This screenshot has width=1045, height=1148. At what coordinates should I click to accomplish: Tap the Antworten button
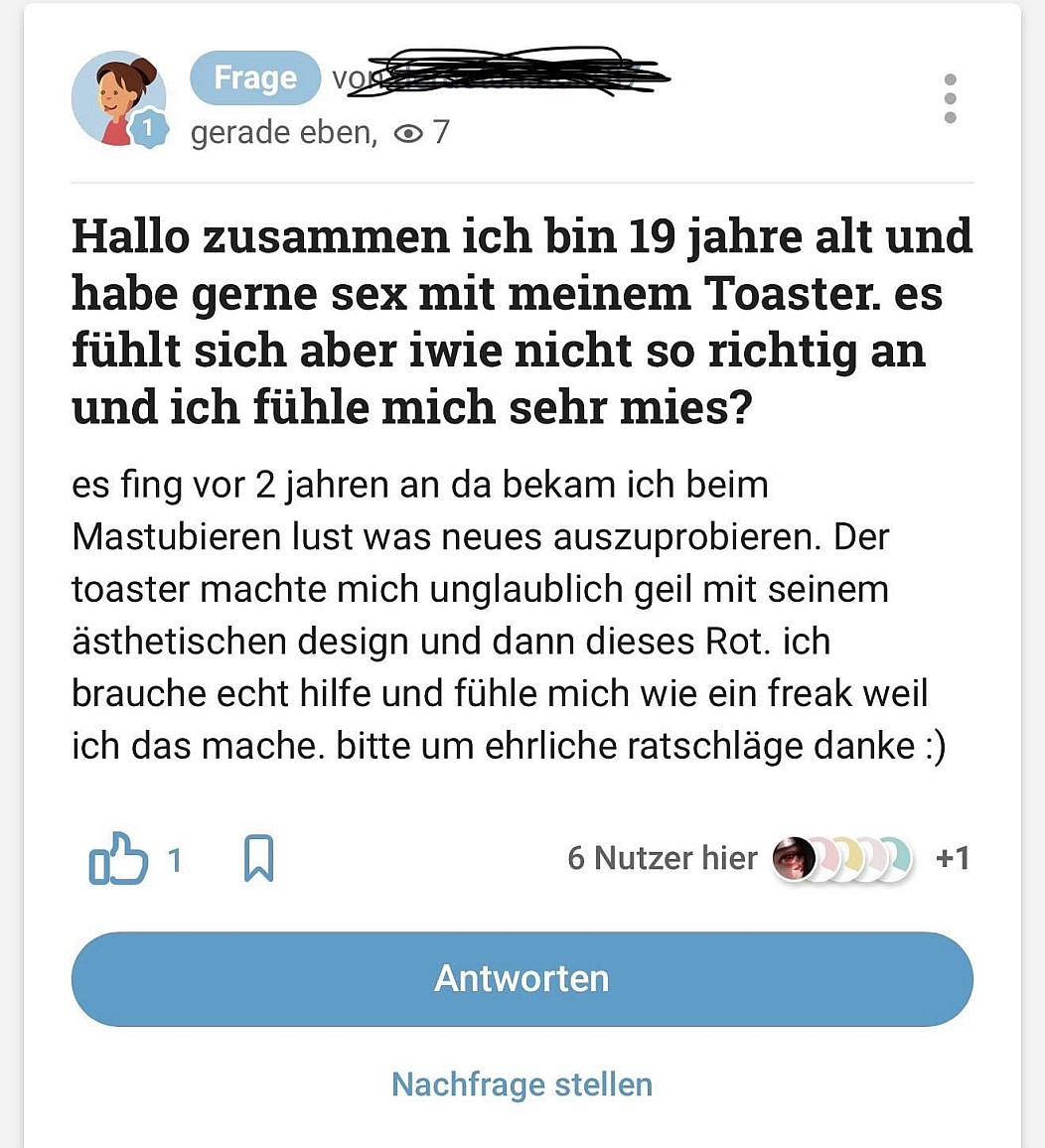pos(522,979)
